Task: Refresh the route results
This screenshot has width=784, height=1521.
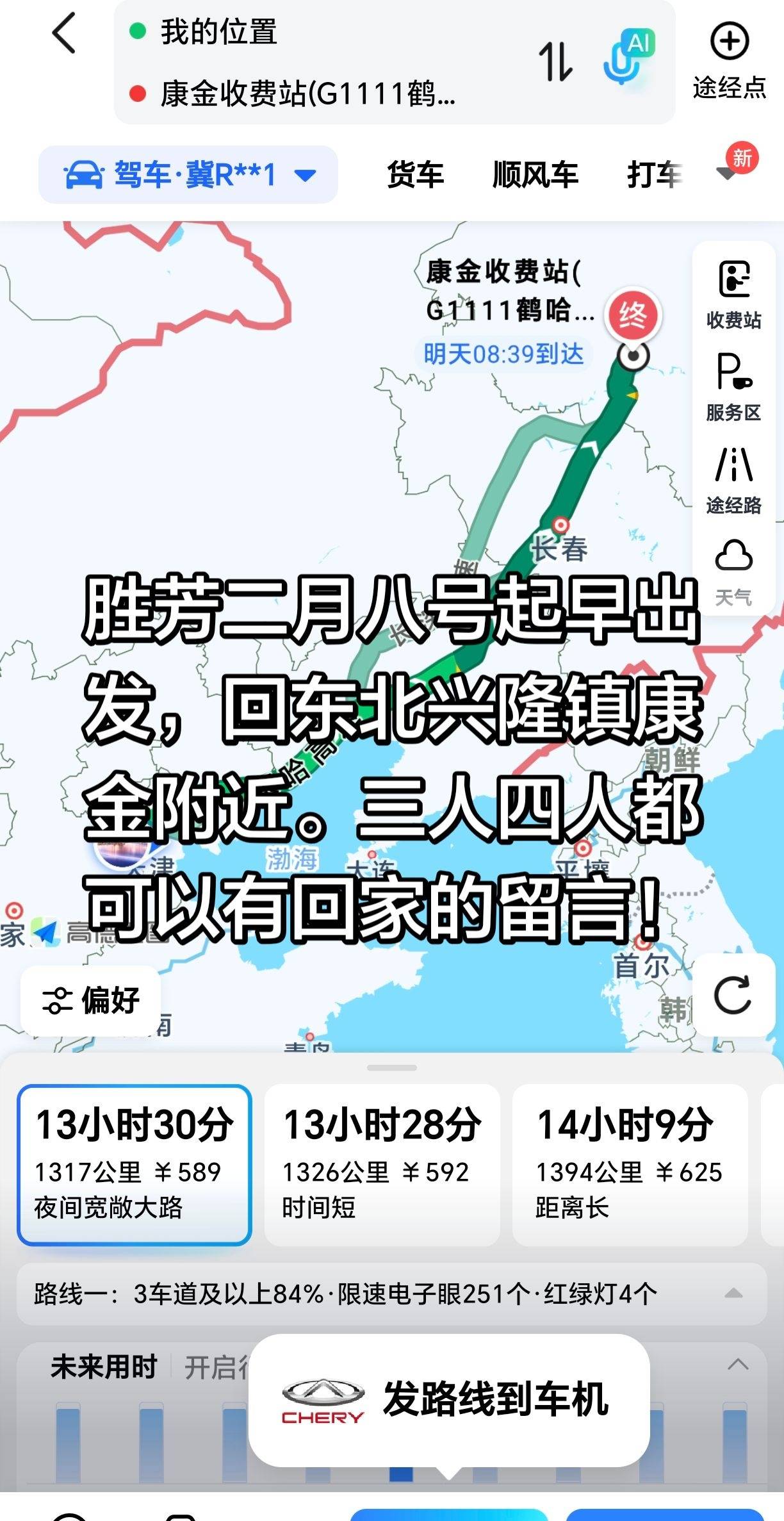Action: 732,995
